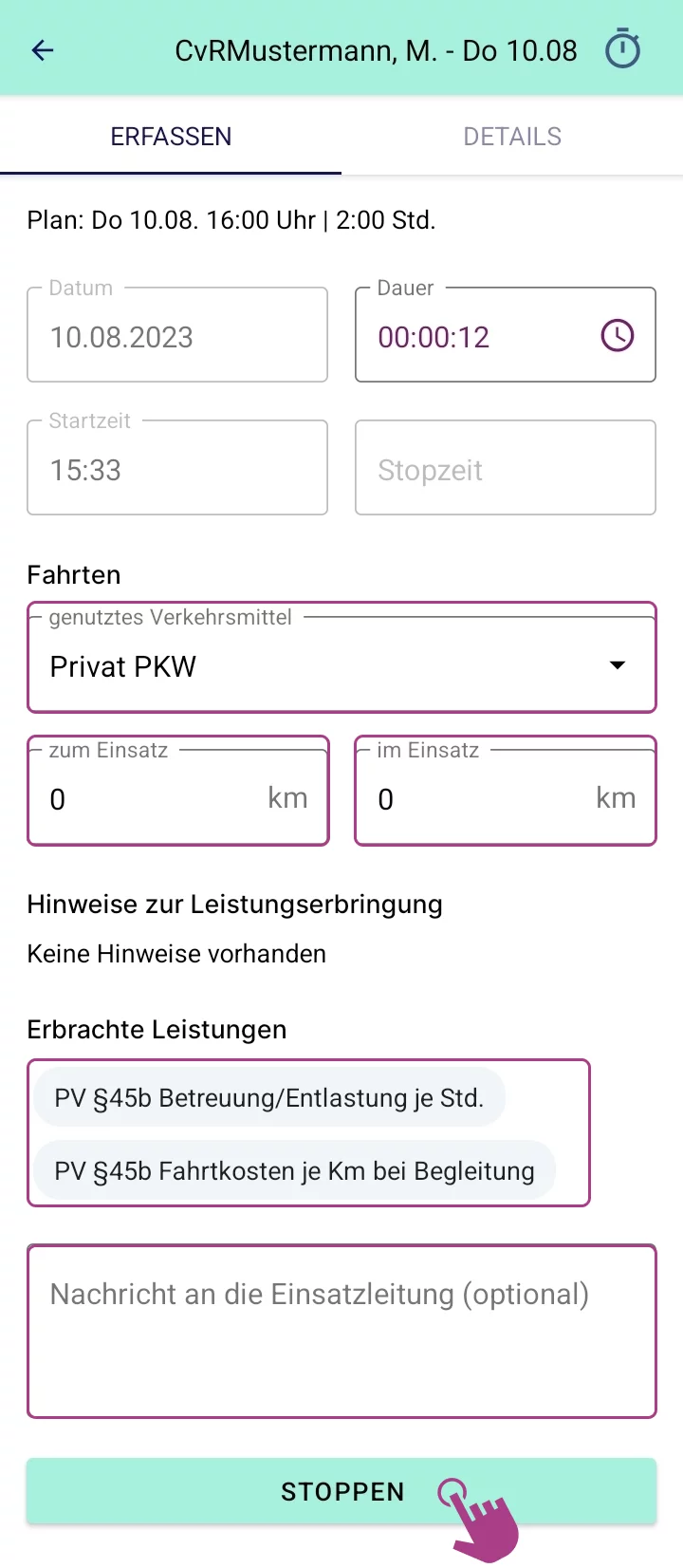Select the Erfassen tab
Image resolution: width=683 pixels, height=1568 pixels.
171,137
